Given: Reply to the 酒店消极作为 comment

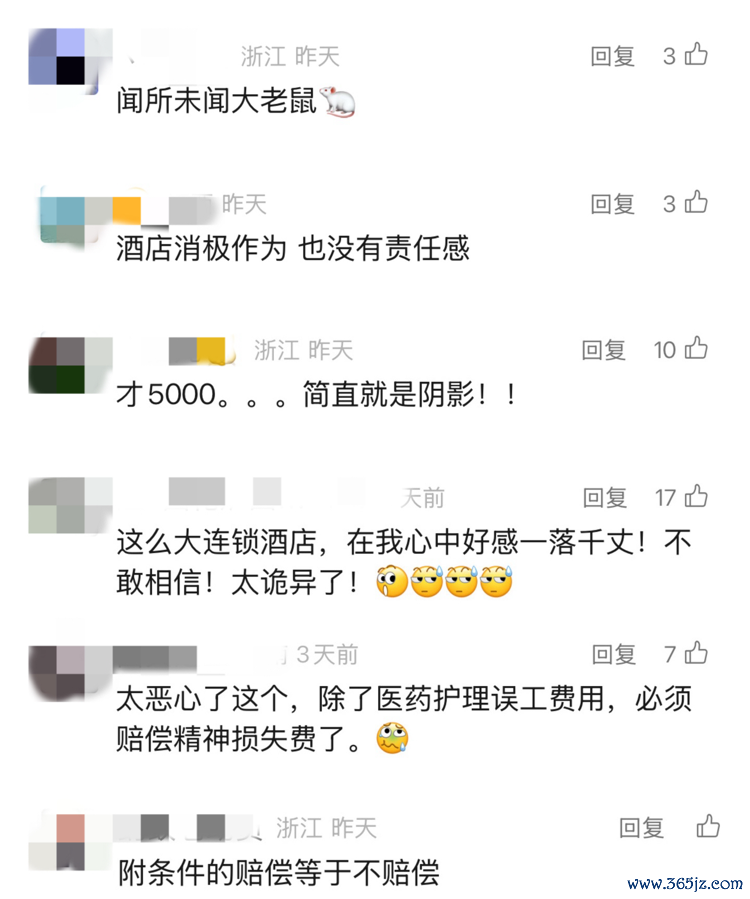Looking at the screenshot, I should (612, 205).
